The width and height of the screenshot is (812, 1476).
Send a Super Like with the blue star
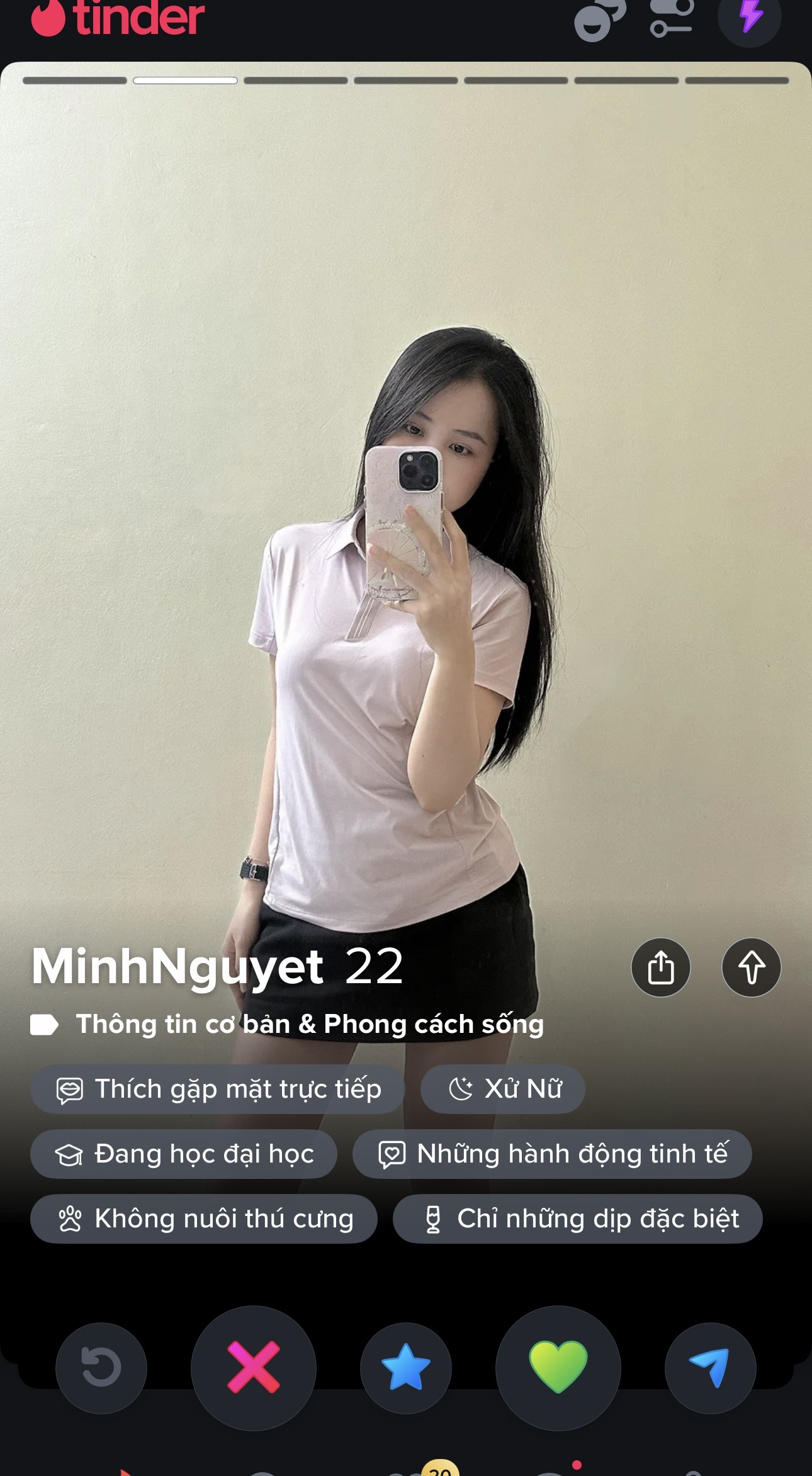pyautogui.click(x=406, y=1368)
